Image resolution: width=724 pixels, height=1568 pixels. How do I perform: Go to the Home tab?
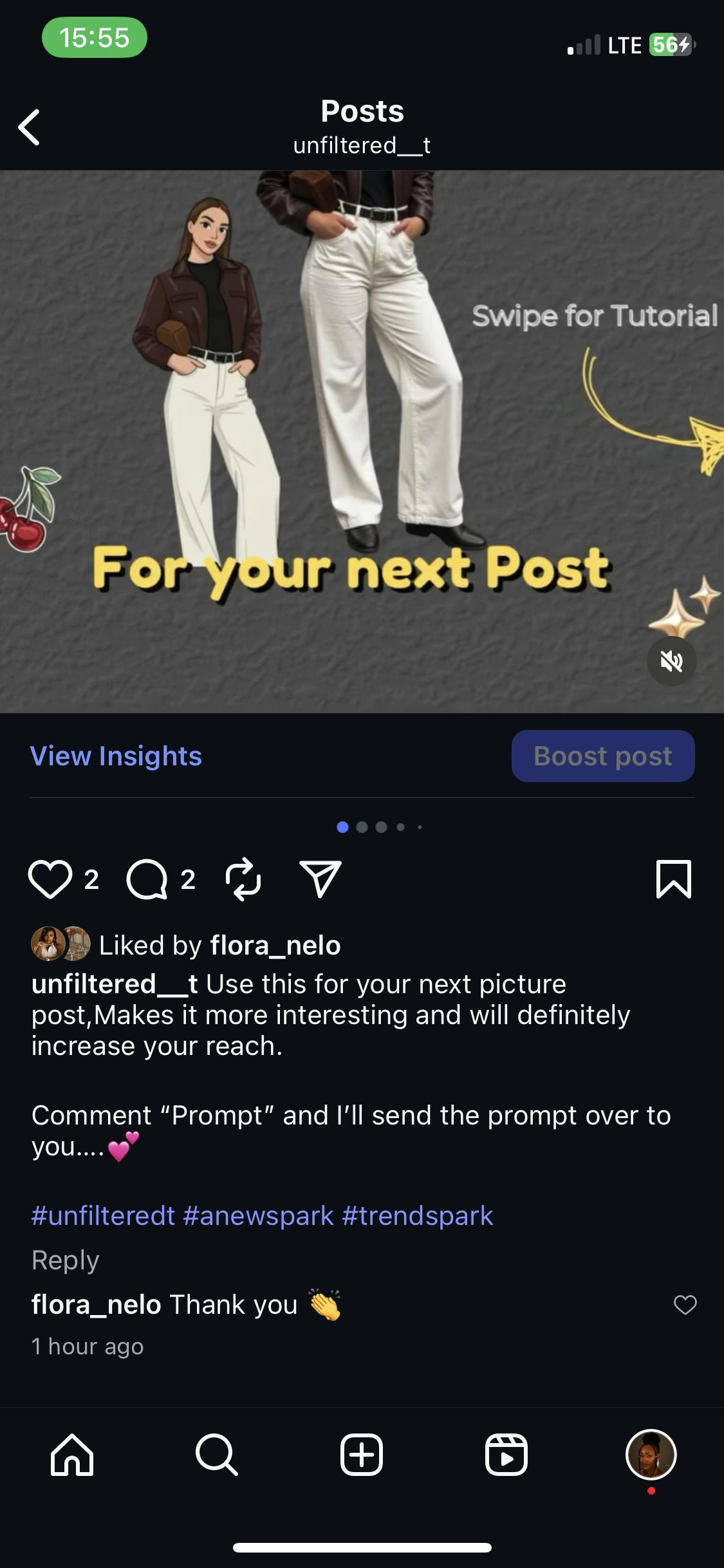(x=72, y=1455)
